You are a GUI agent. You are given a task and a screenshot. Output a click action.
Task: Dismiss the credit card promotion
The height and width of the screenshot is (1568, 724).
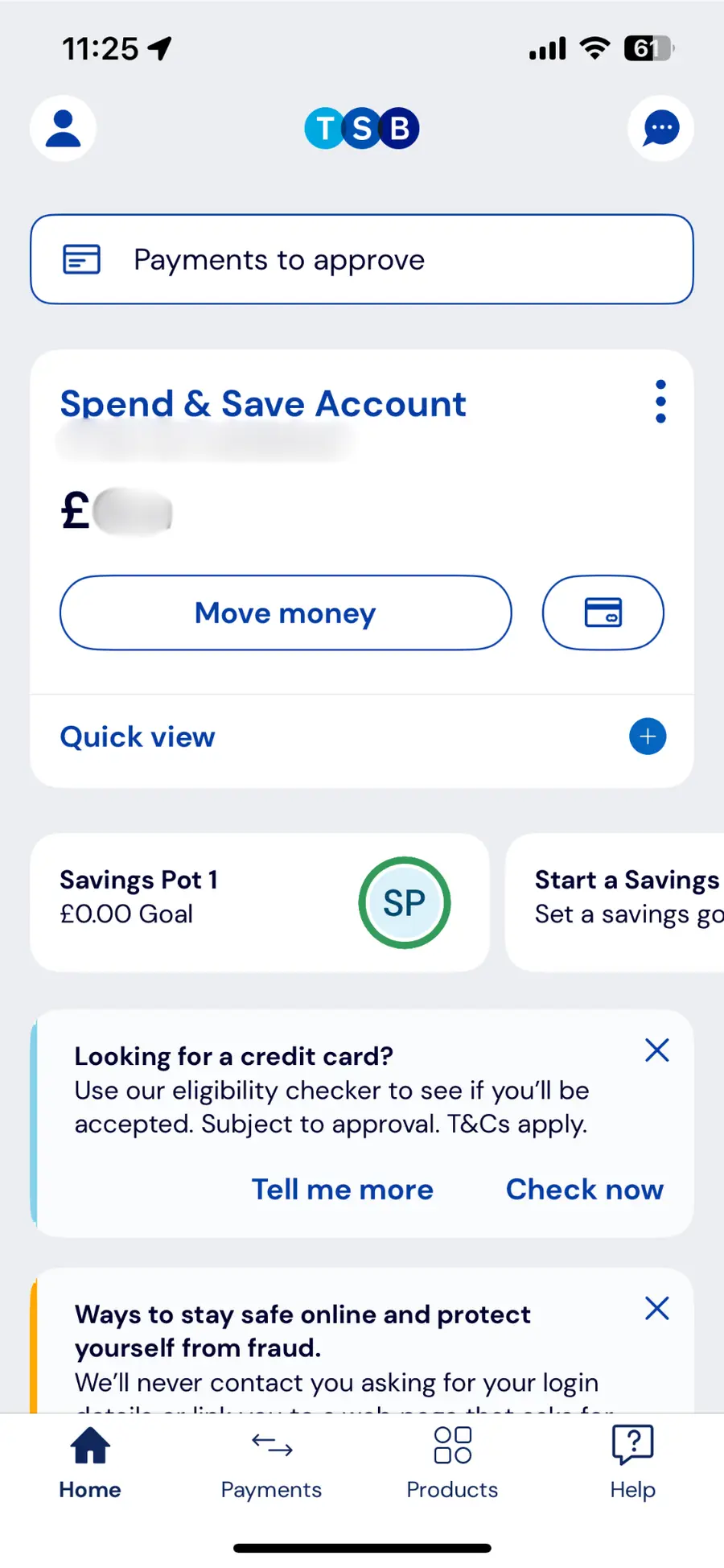[656, 1050]
